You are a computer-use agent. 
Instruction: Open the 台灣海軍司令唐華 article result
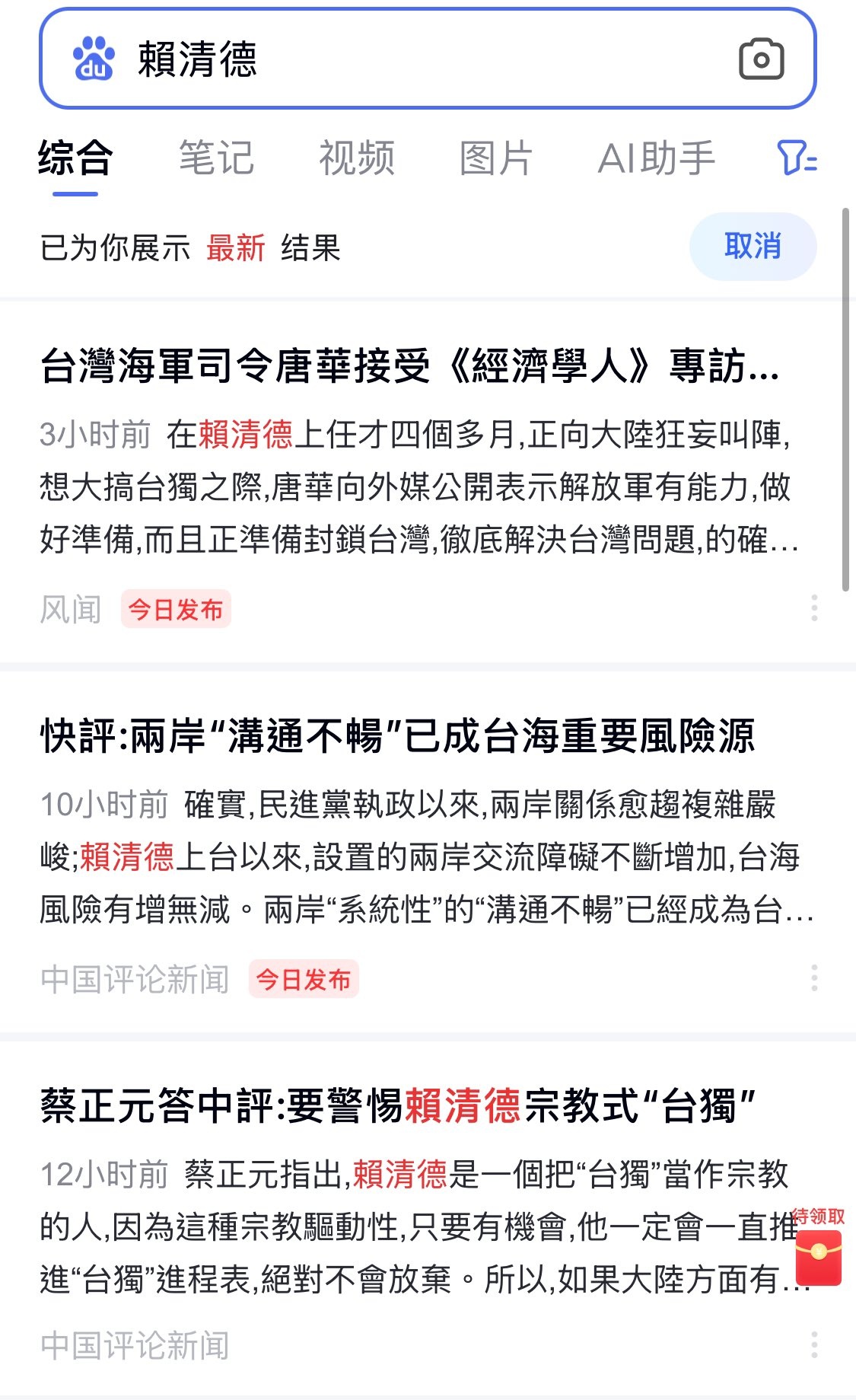pyautogui.click(x=409, y=365)
